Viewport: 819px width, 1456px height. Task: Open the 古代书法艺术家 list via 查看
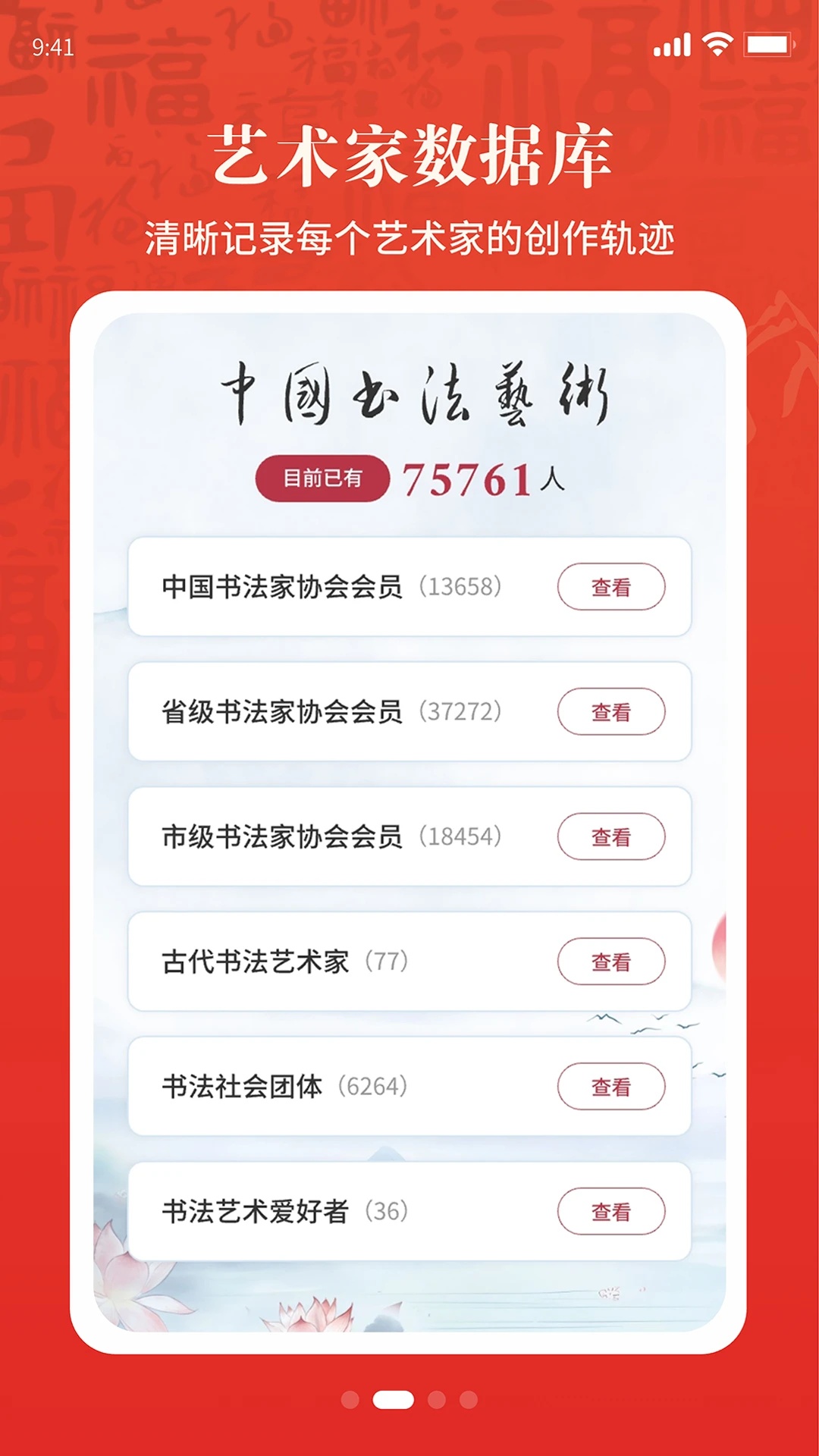(x=613, y=962)
